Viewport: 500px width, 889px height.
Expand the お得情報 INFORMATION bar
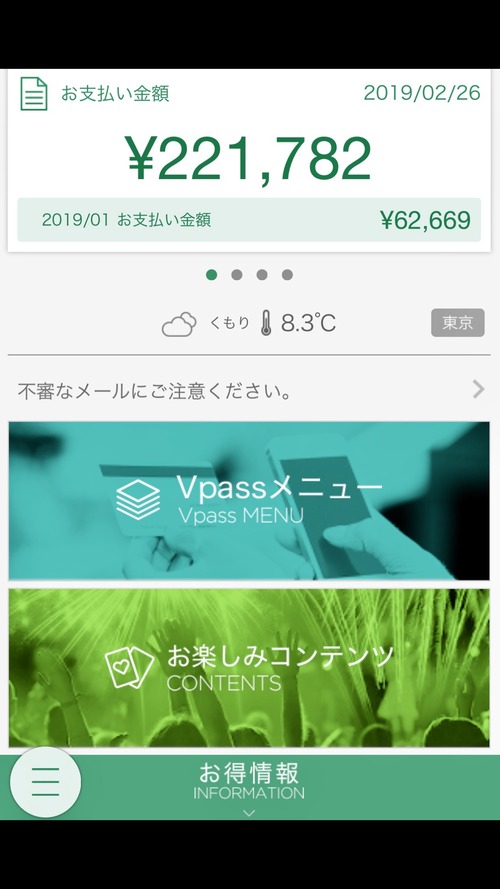(x=249, y=788)
